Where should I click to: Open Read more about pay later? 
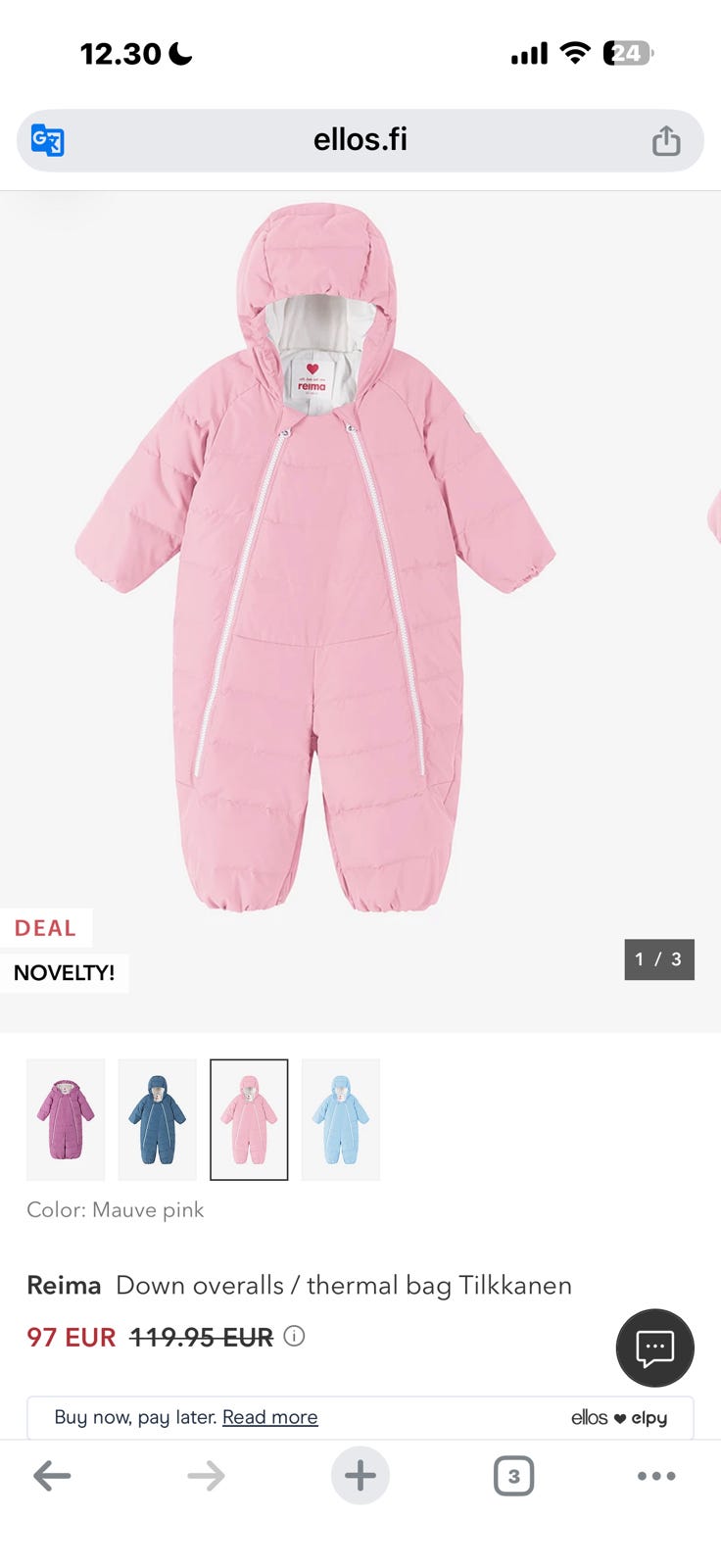[x=269, y=1417]
